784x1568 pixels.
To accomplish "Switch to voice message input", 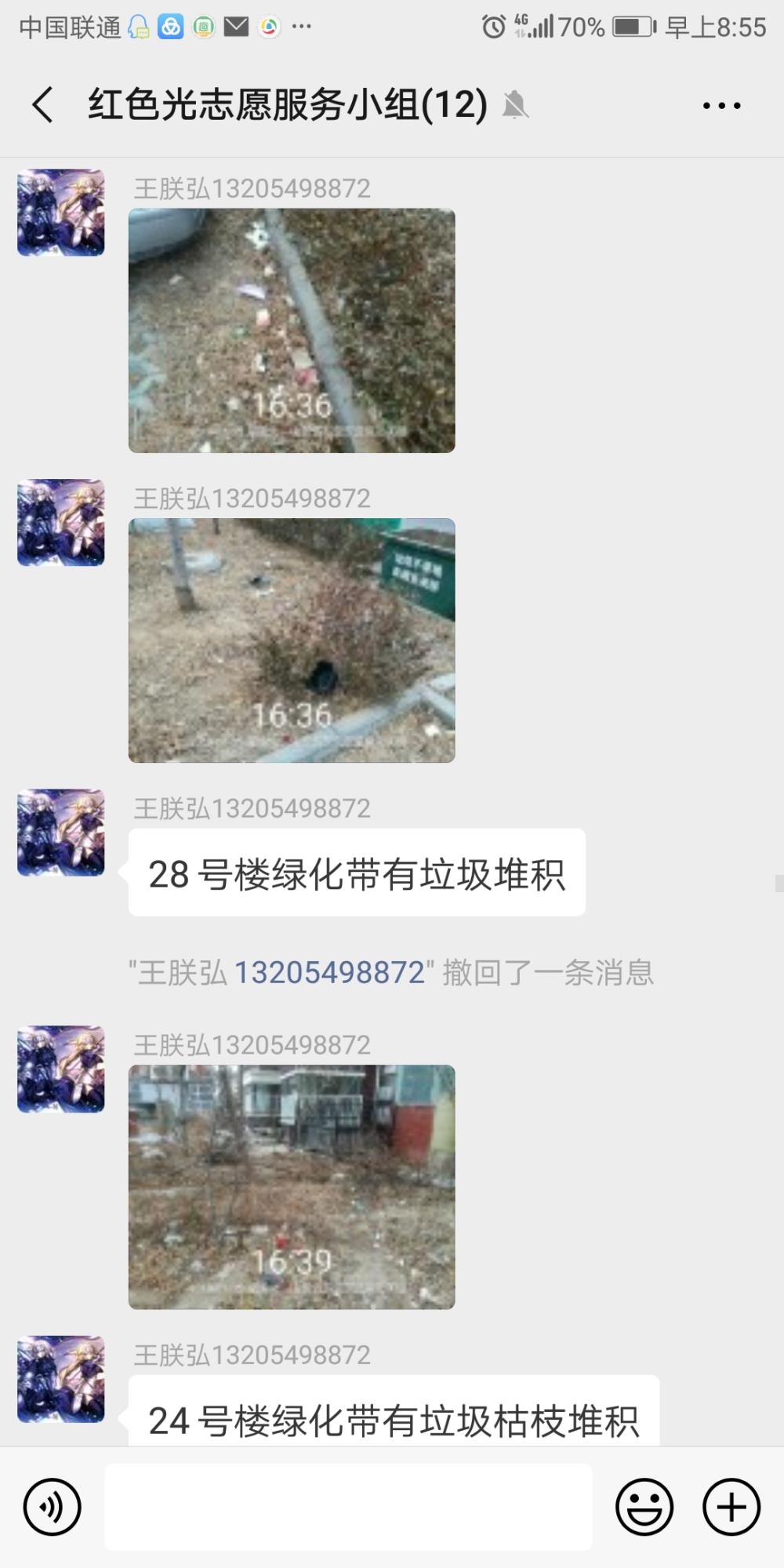I will pyautogui.click(x=53, y=1507).
